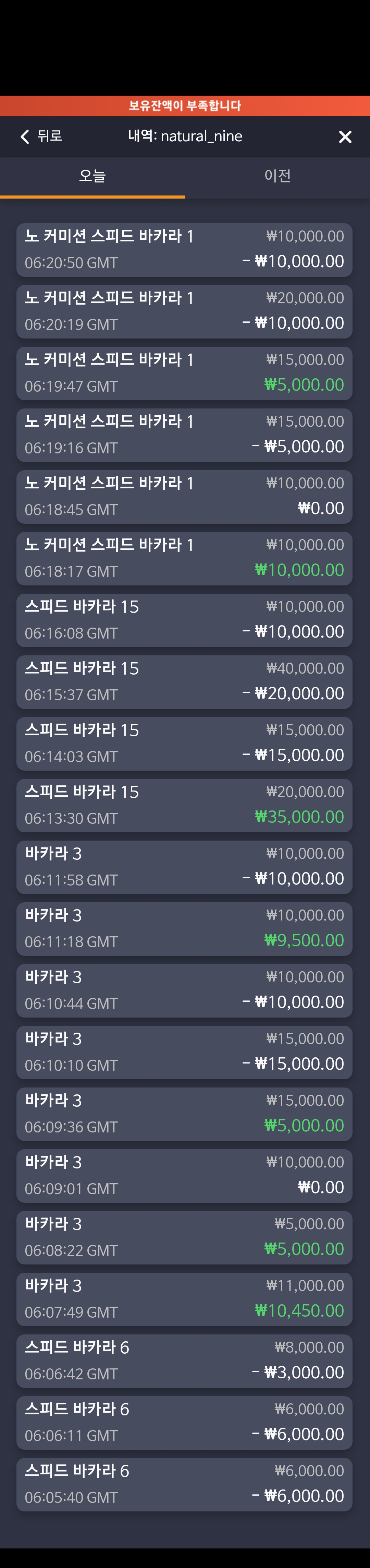View the 06:13:30 GMT round details
This screenshot has height=1568, width=370.
click(184, 805)
